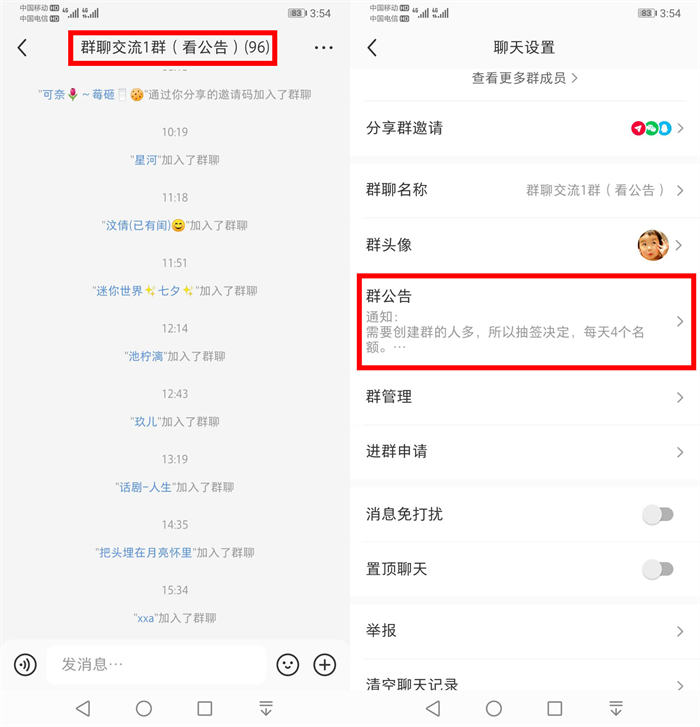Open profile of "星河" from join notice
This screenshot has height=727, width=700.
(146, 160)
